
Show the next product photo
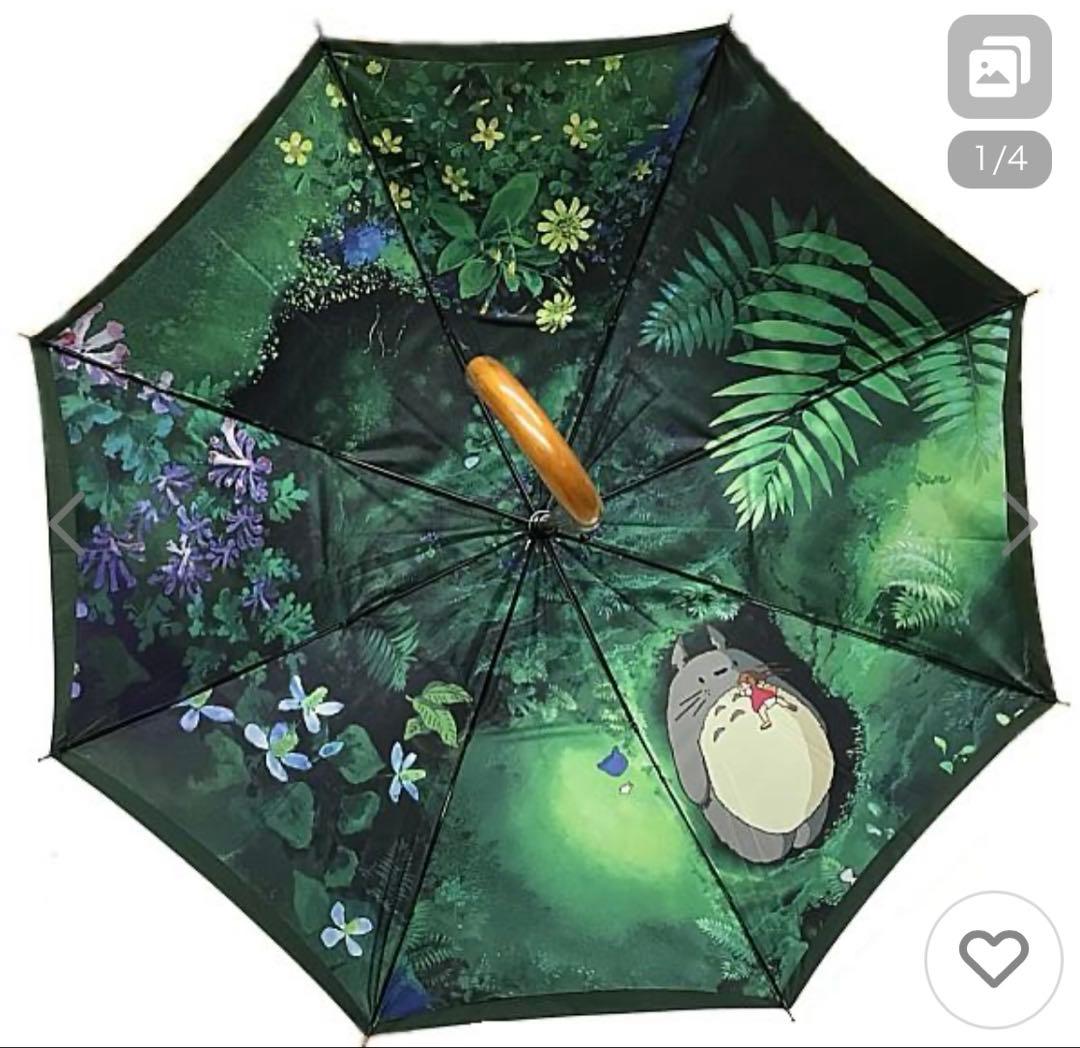[x=1019, y=524]
